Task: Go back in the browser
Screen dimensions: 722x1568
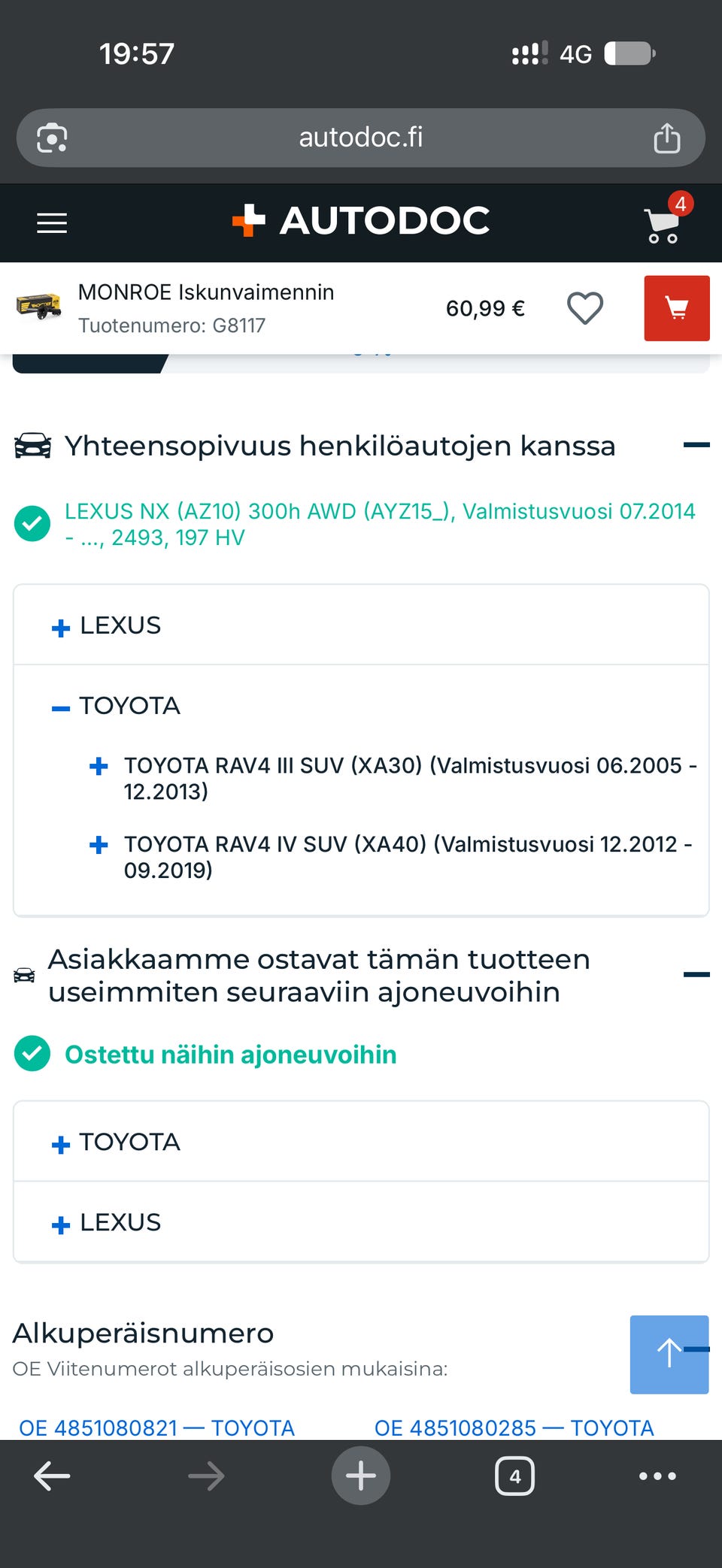Action: (x=52, y=1476)
